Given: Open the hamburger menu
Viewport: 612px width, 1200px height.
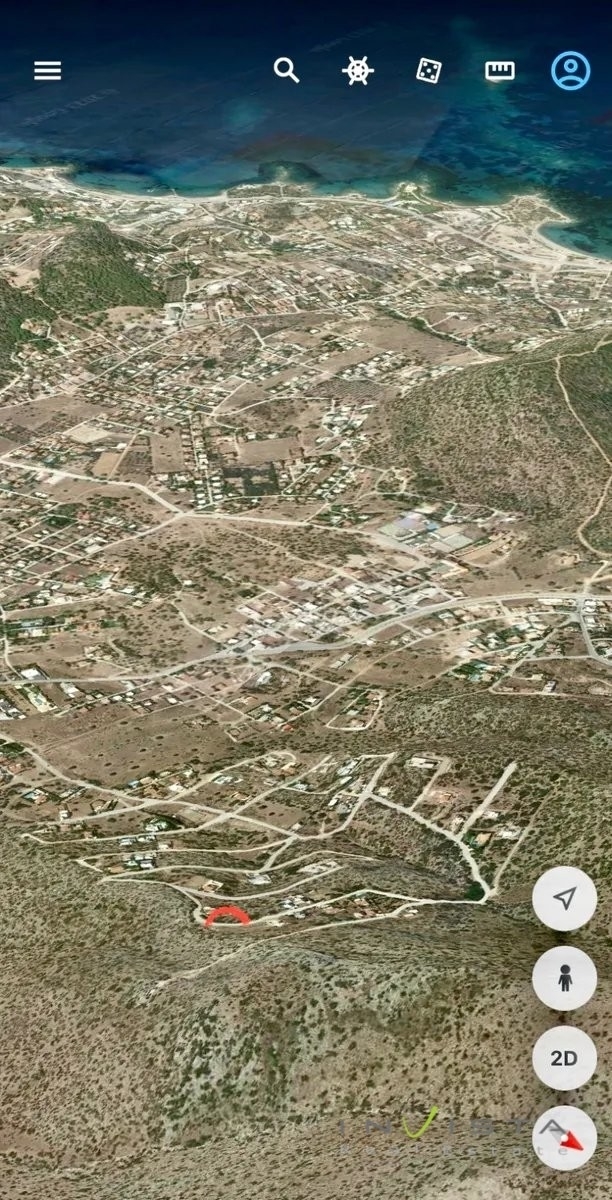Looking at the screenshot, I should click(x=47, y=71).
